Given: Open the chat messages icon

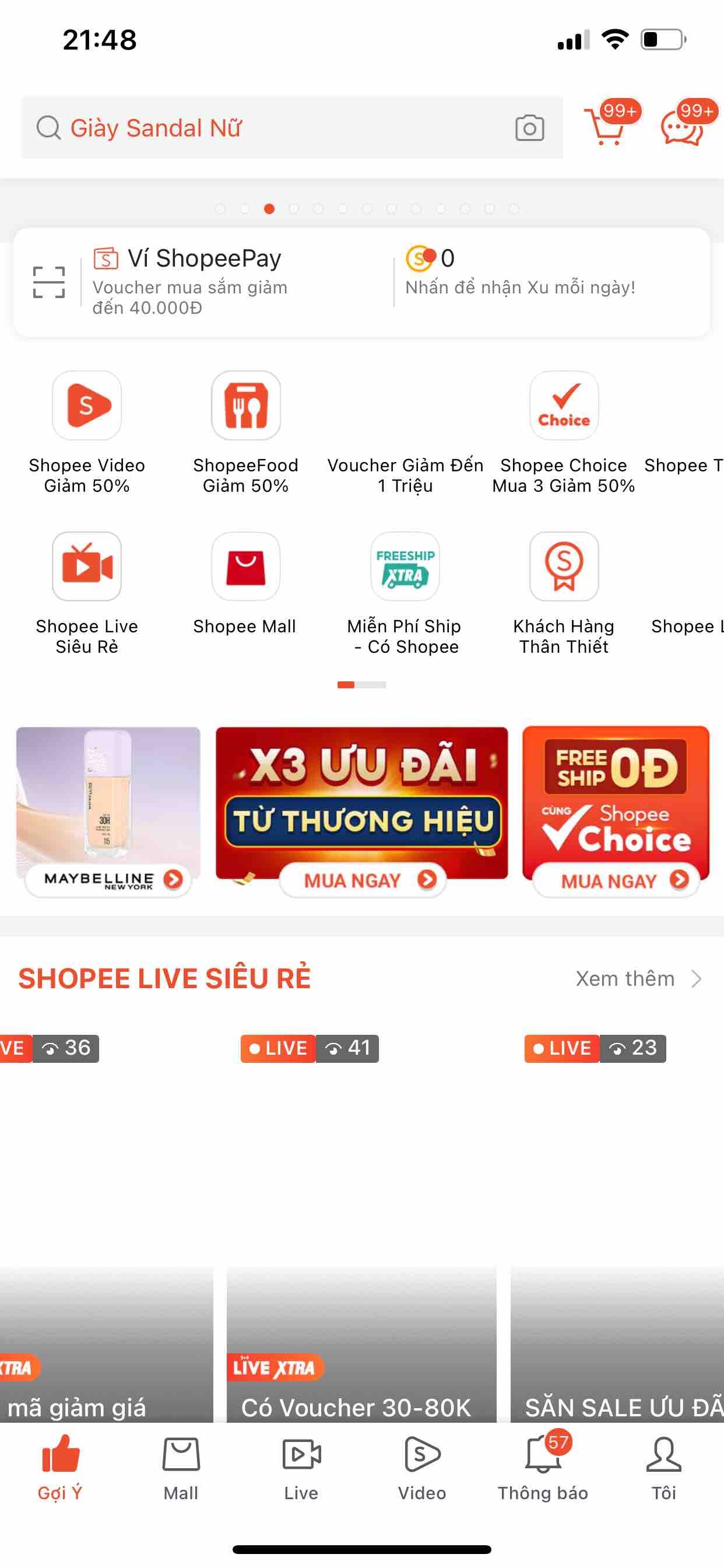Looking at the screenshot, I should coord(683,127).
